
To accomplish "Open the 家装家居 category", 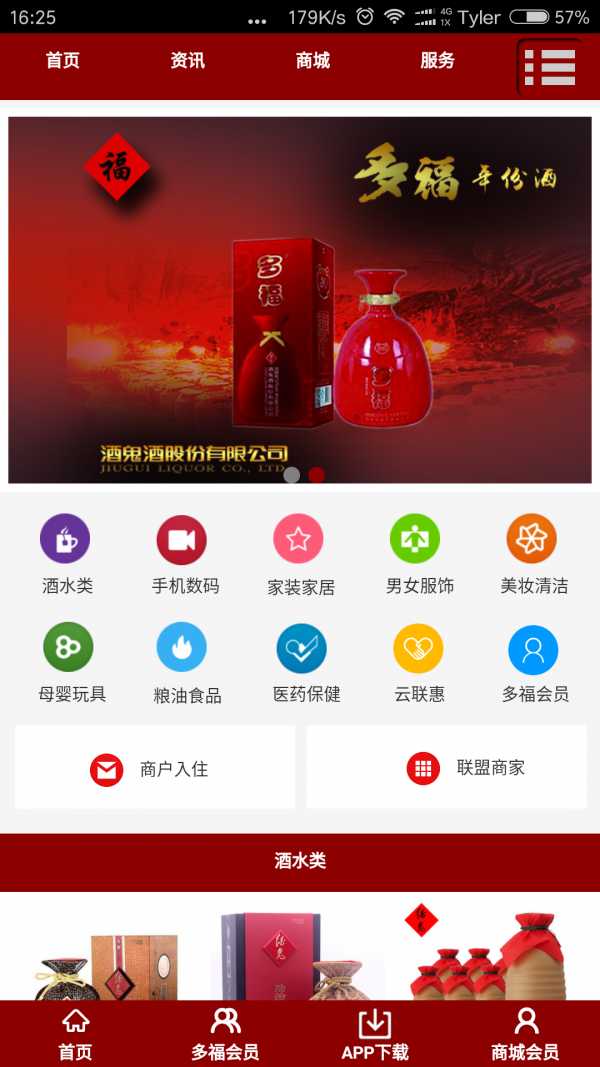I will (298, 541).
